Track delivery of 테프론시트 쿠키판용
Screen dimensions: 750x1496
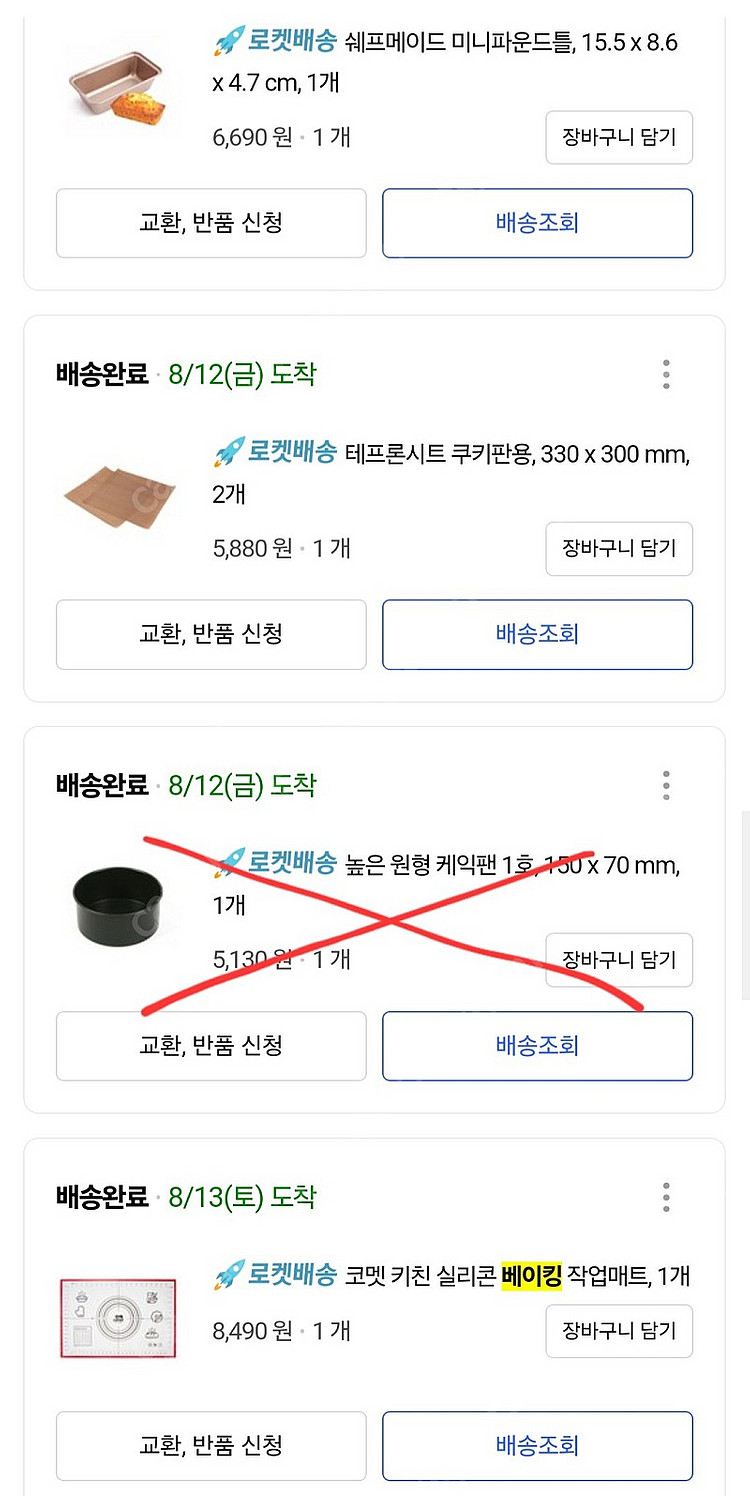pyautogui.click(x=537, y=634)
